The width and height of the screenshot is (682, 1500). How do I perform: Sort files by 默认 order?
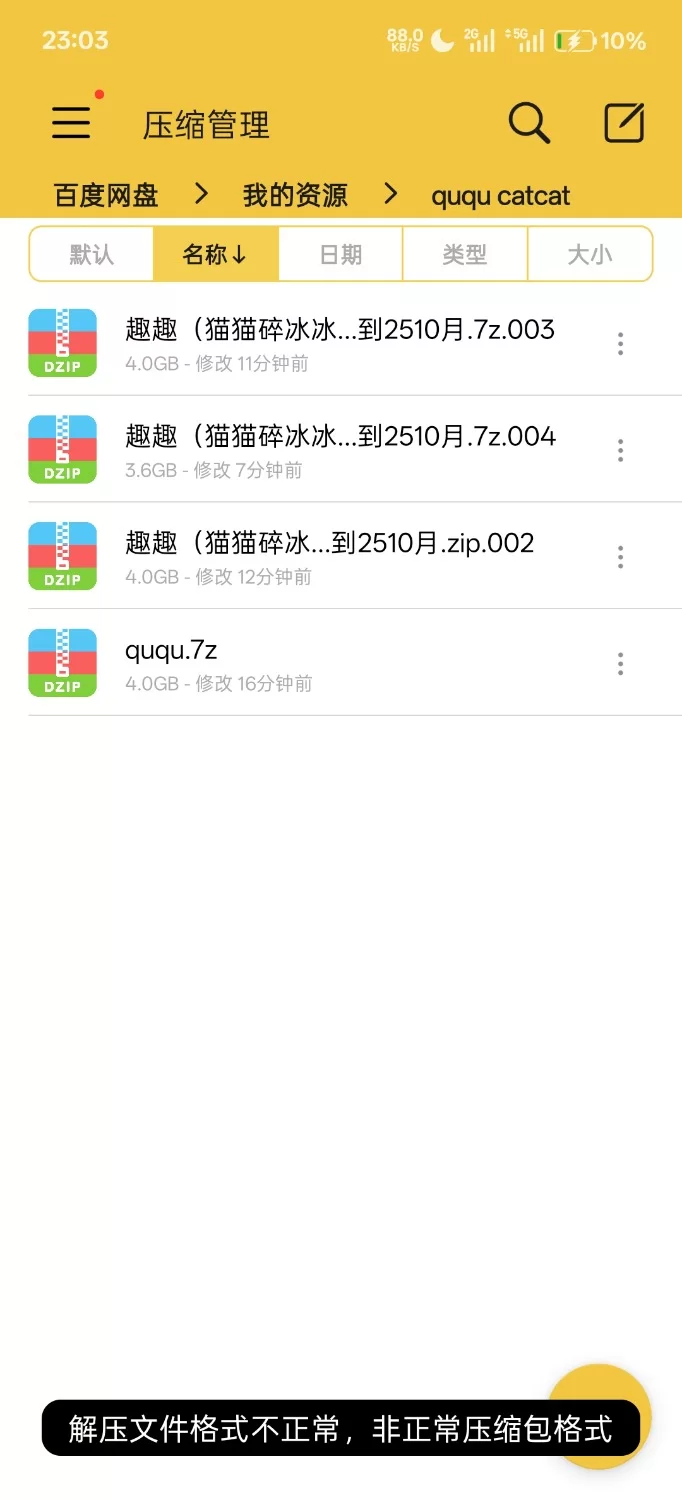pyautogui.click(x=92, y=254)
